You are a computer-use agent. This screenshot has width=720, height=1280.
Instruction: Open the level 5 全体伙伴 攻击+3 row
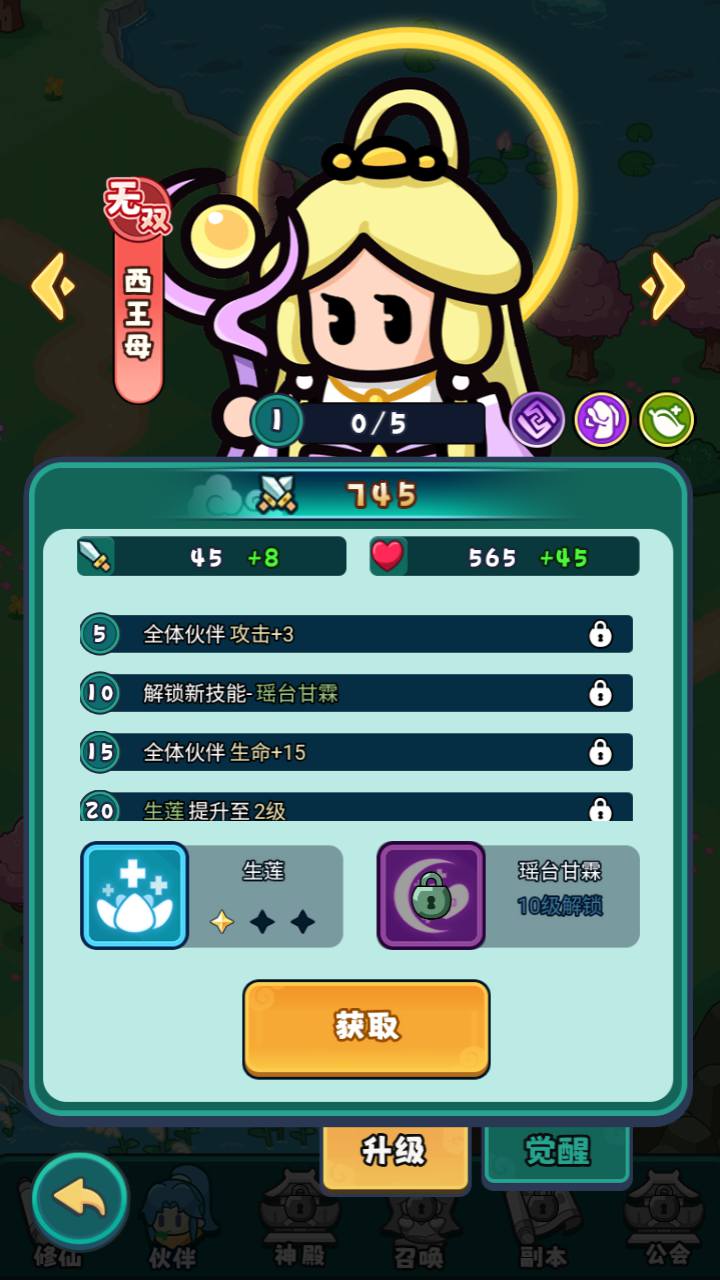356,634
